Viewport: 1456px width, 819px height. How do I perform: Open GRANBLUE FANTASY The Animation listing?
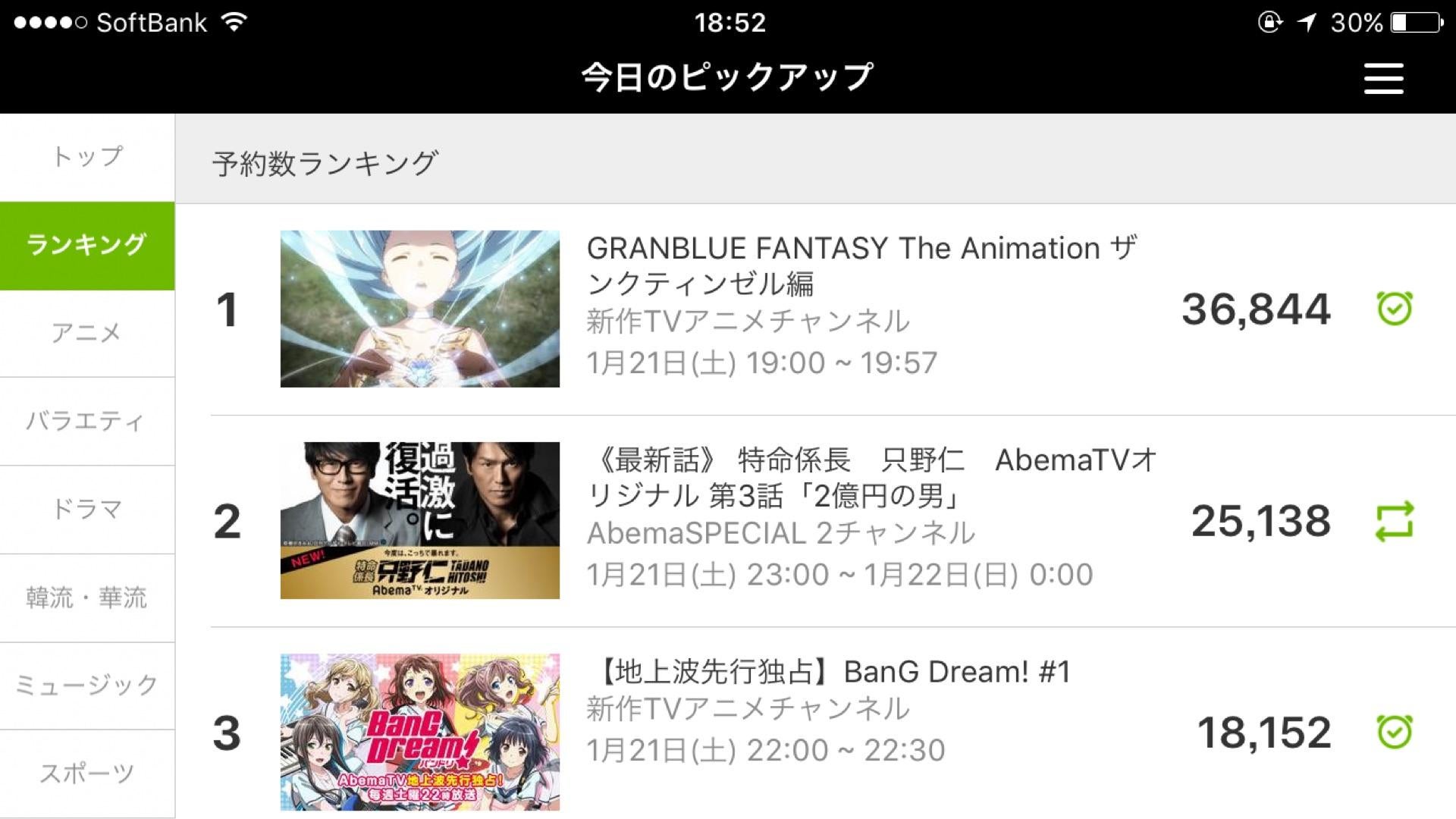point(861,265)
